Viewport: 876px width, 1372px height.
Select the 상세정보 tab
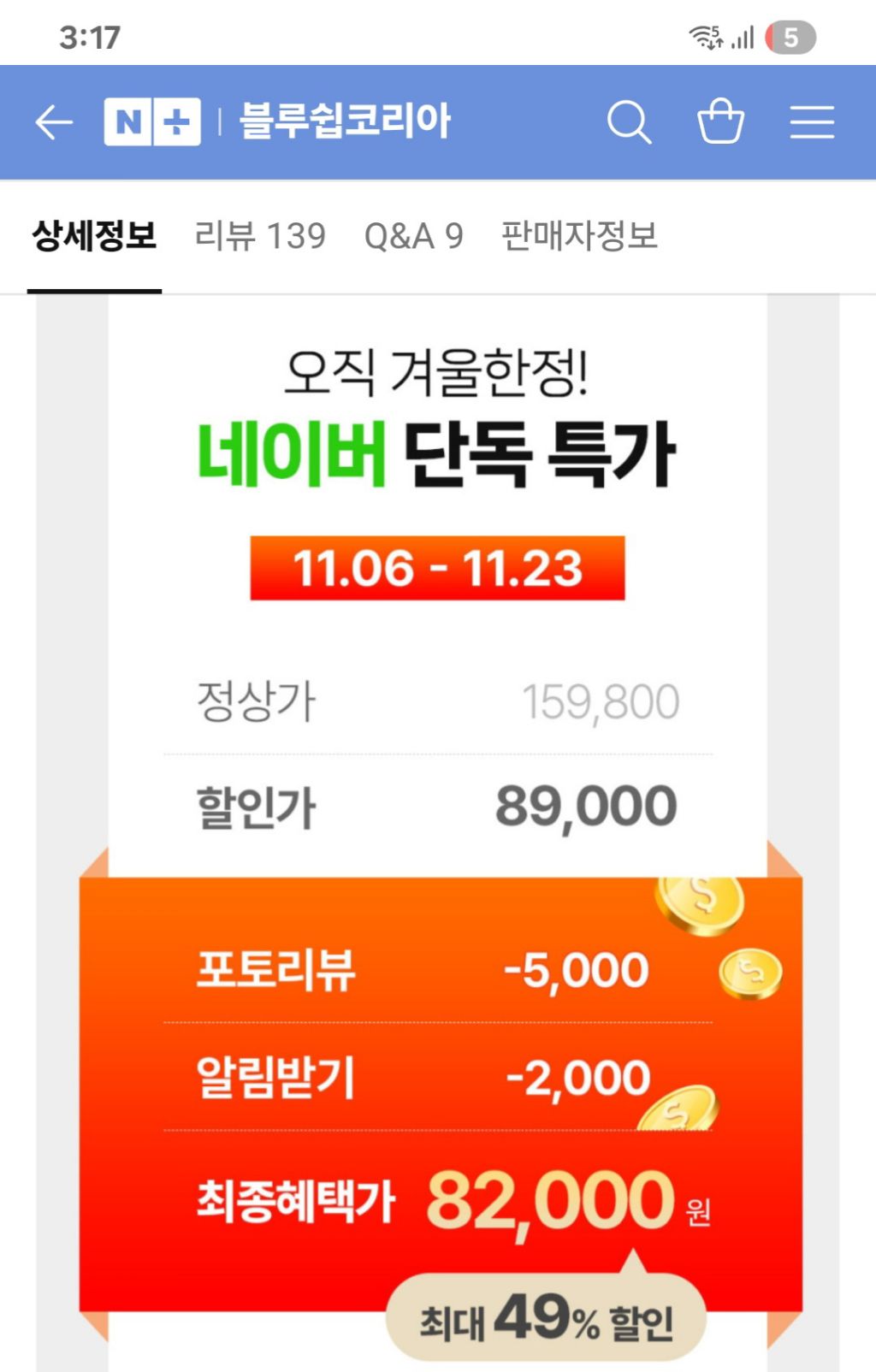coord(94,236)
